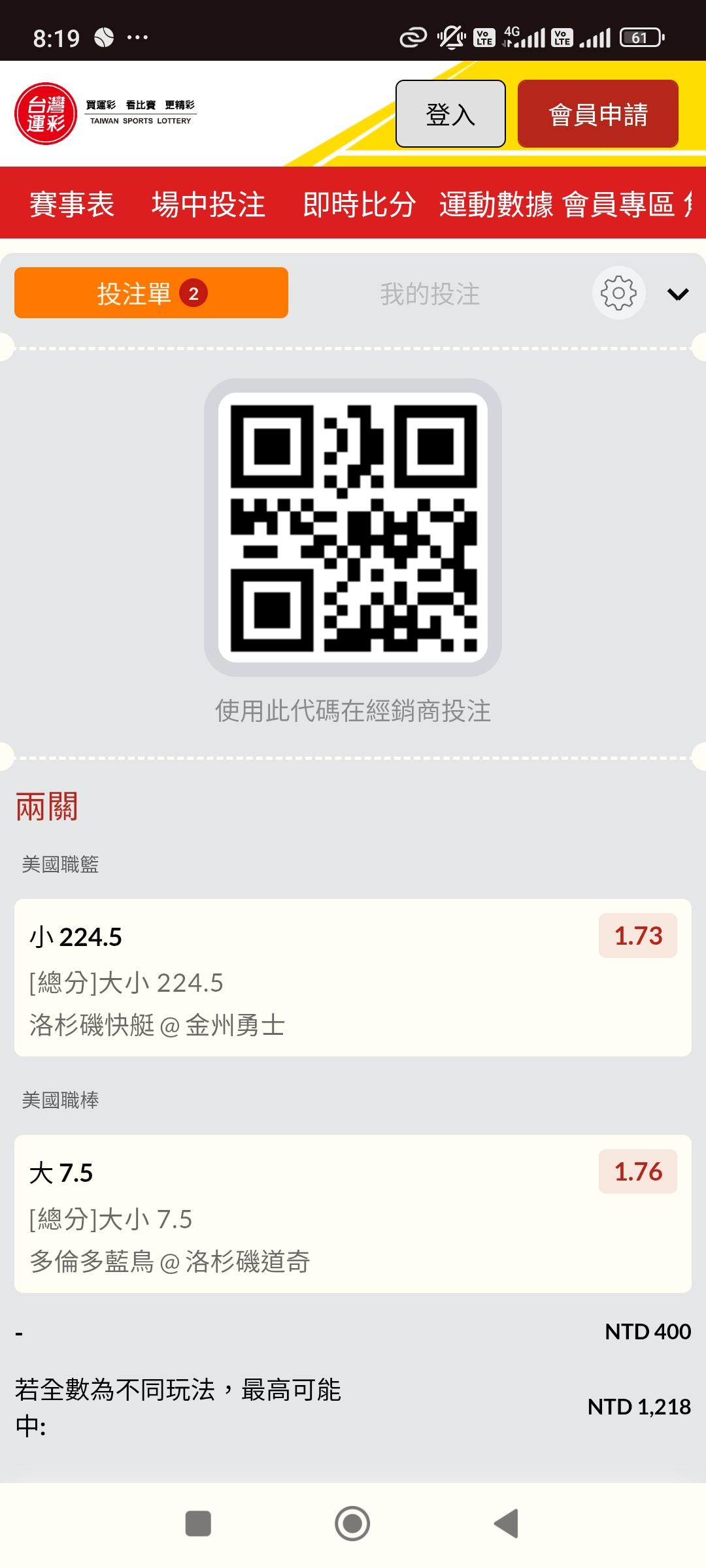Open the 小 224.5 快艇 @ 勇士 bet card
Viewport: 706px width, 1568px height.
[x=352, y=977]
